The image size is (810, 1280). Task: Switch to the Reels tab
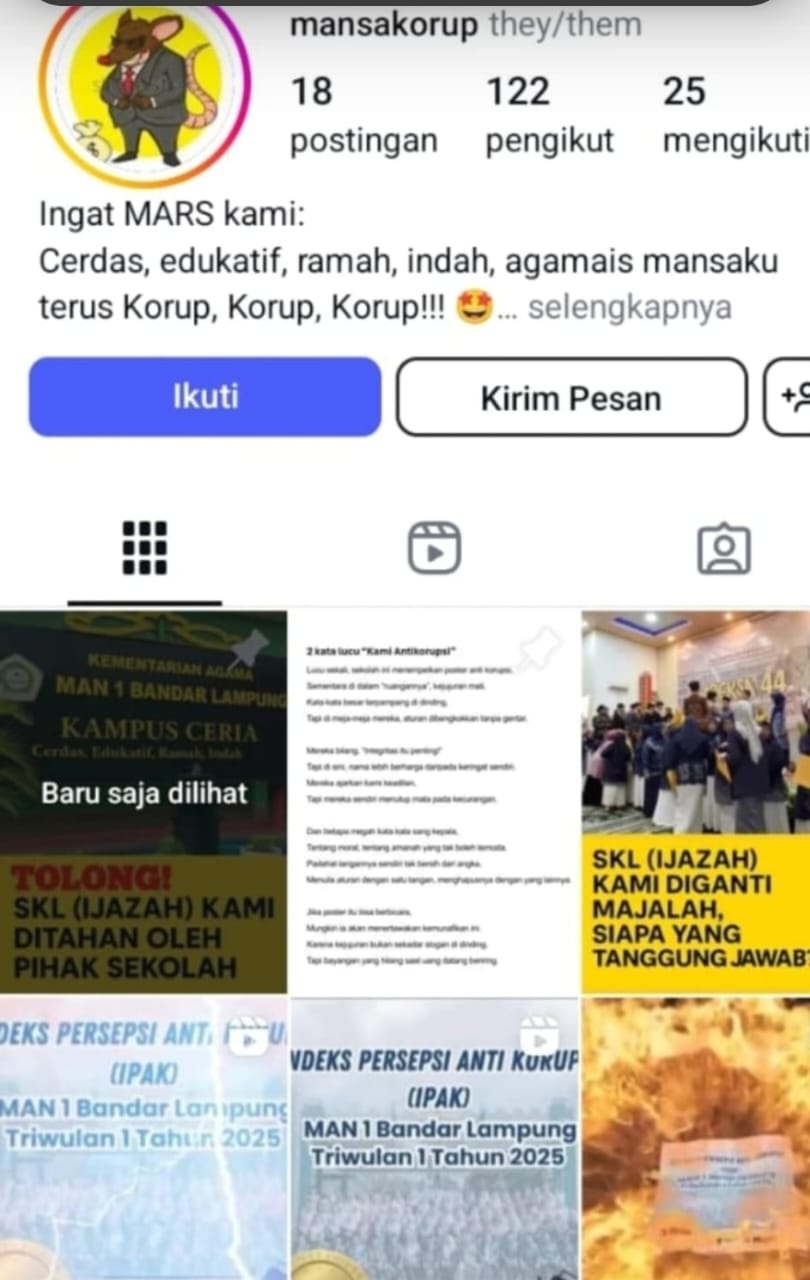434,548
